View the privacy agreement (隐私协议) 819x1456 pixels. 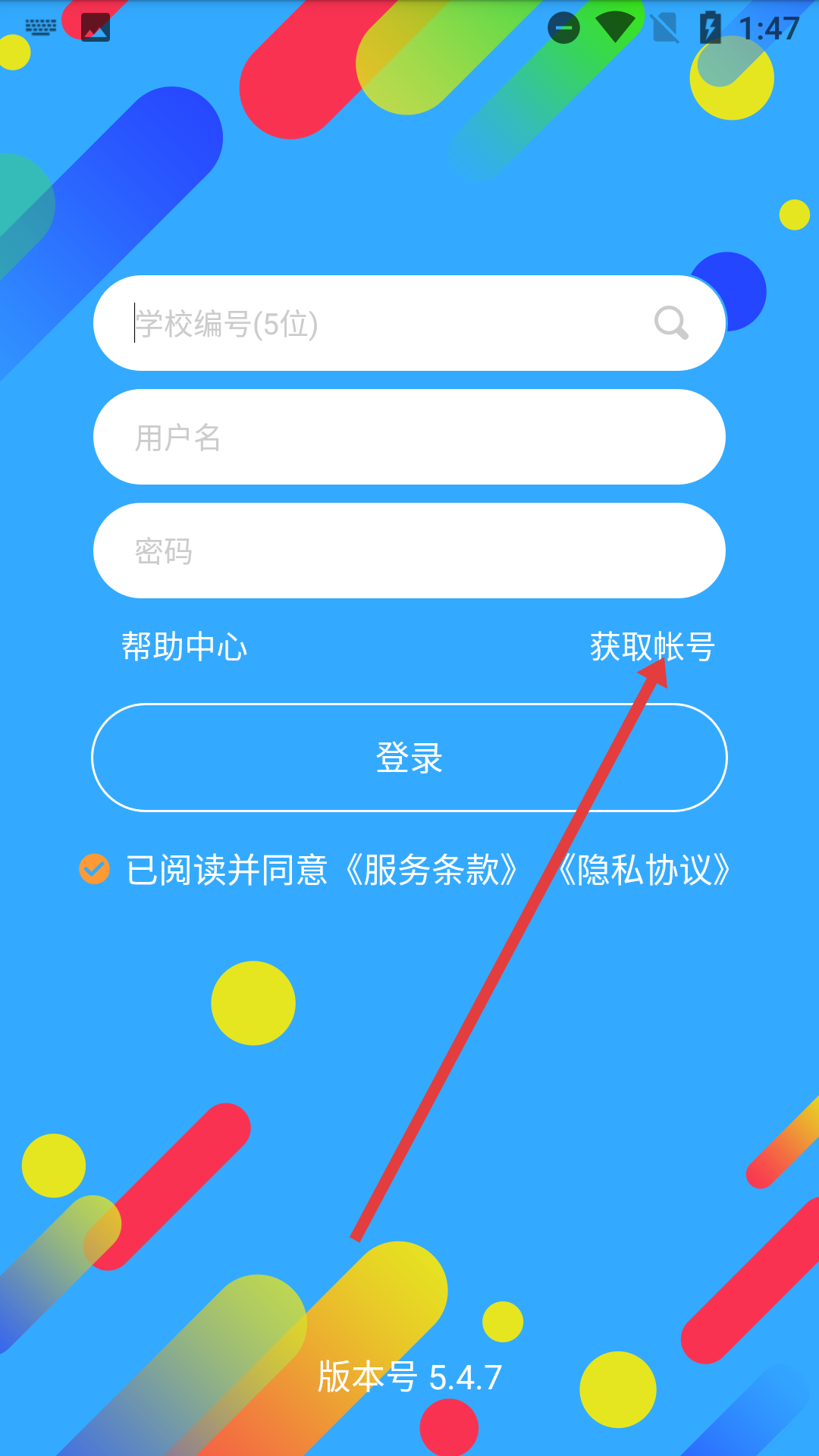click(x=643, y=870)
